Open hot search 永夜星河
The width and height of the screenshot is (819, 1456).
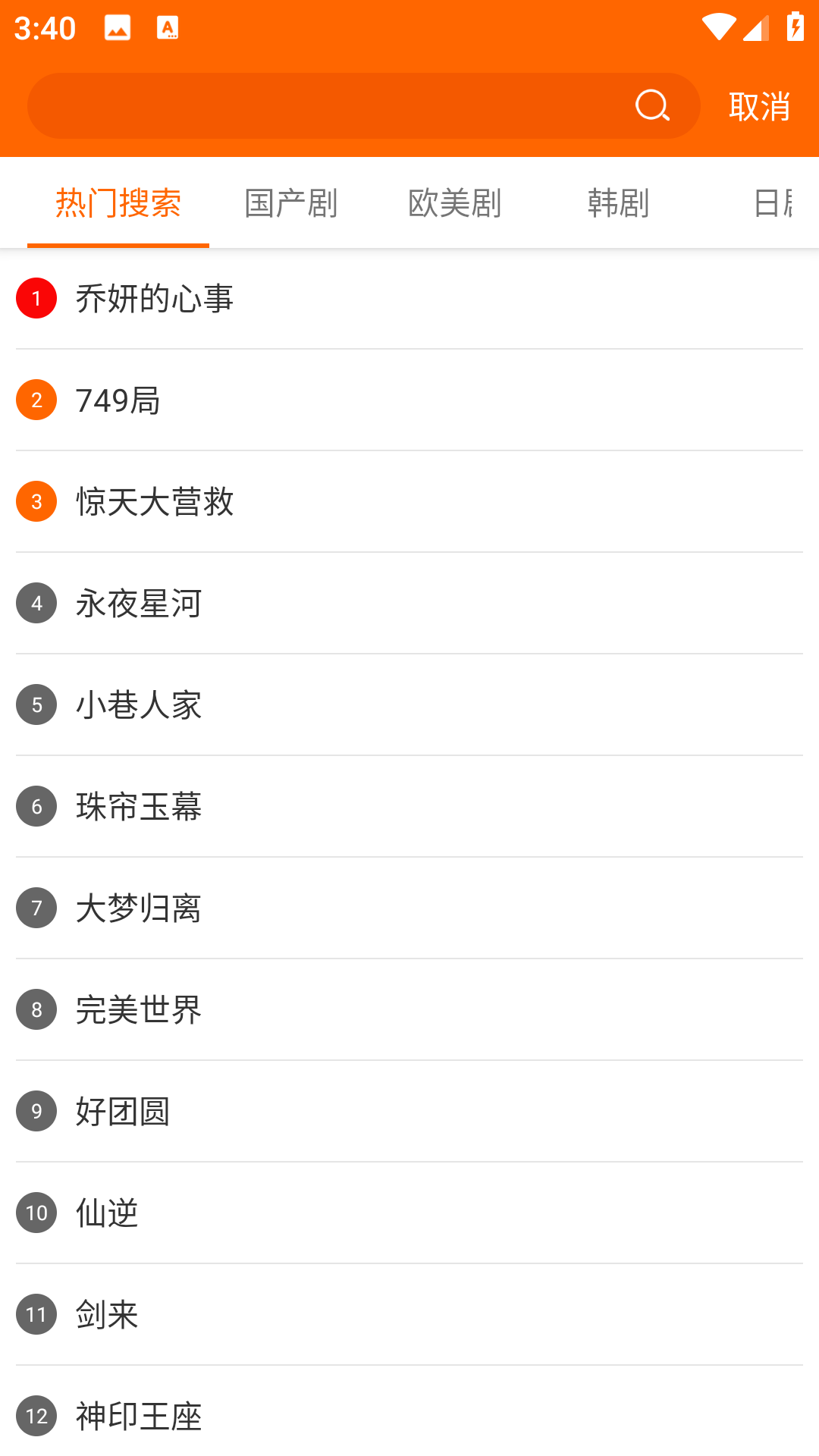(x=139, y=604)
